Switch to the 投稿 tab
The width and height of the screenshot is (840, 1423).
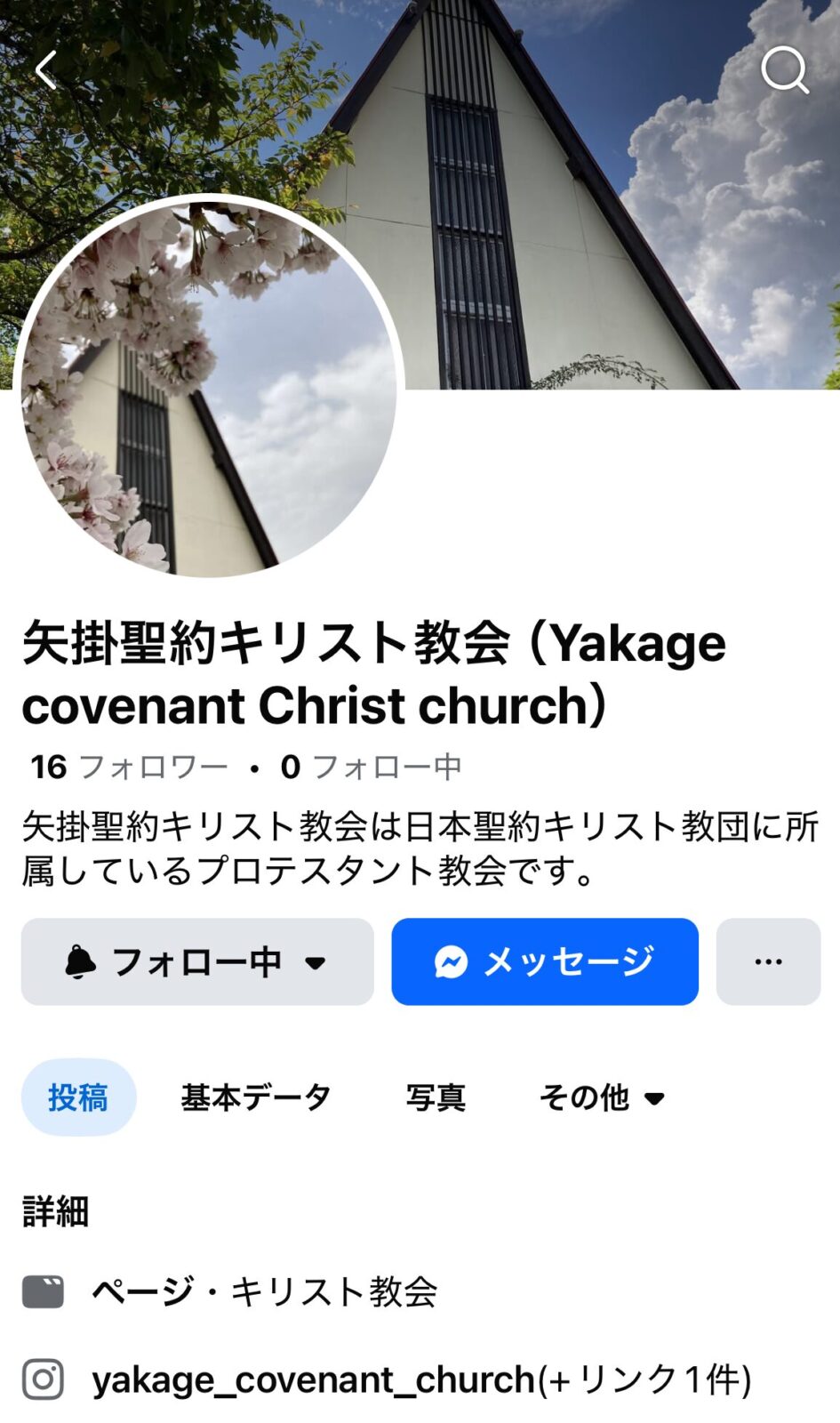pyautogui.click(x=78, y=1097)
